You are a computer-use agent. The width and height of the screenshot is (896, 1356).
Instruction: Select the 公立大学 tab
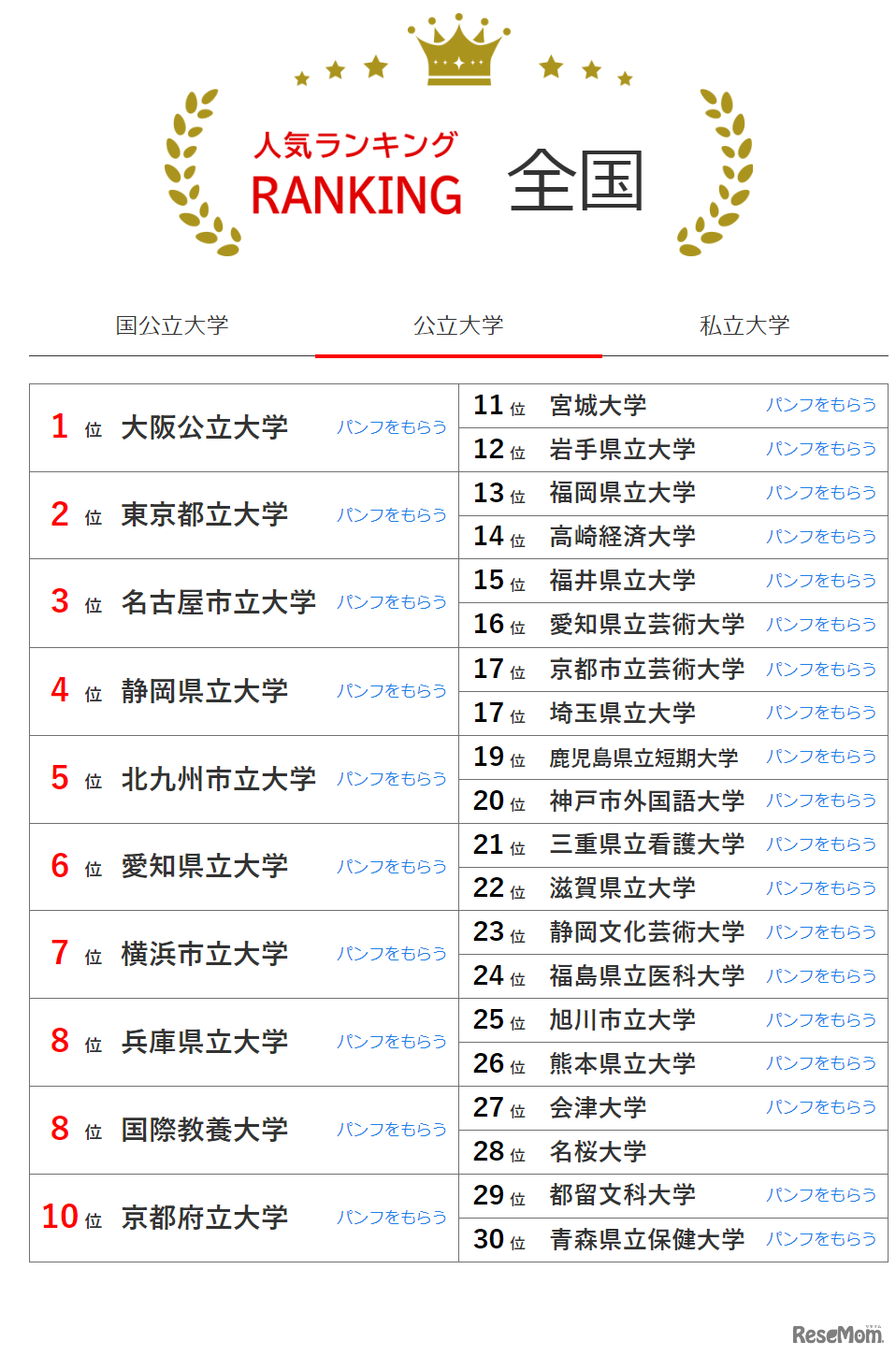(458, 325)
